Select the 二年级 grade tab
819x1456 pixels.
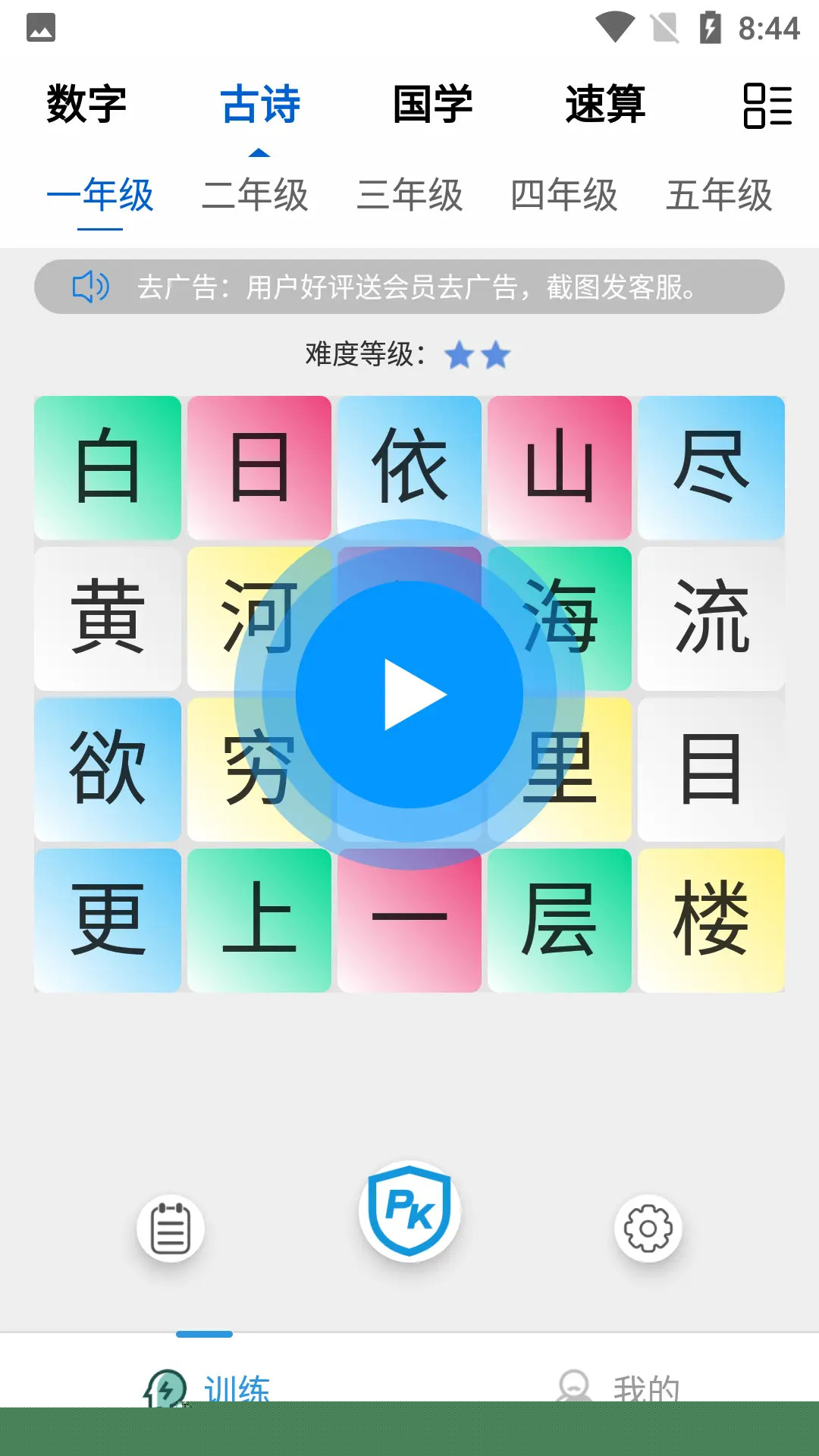(255, 196)
